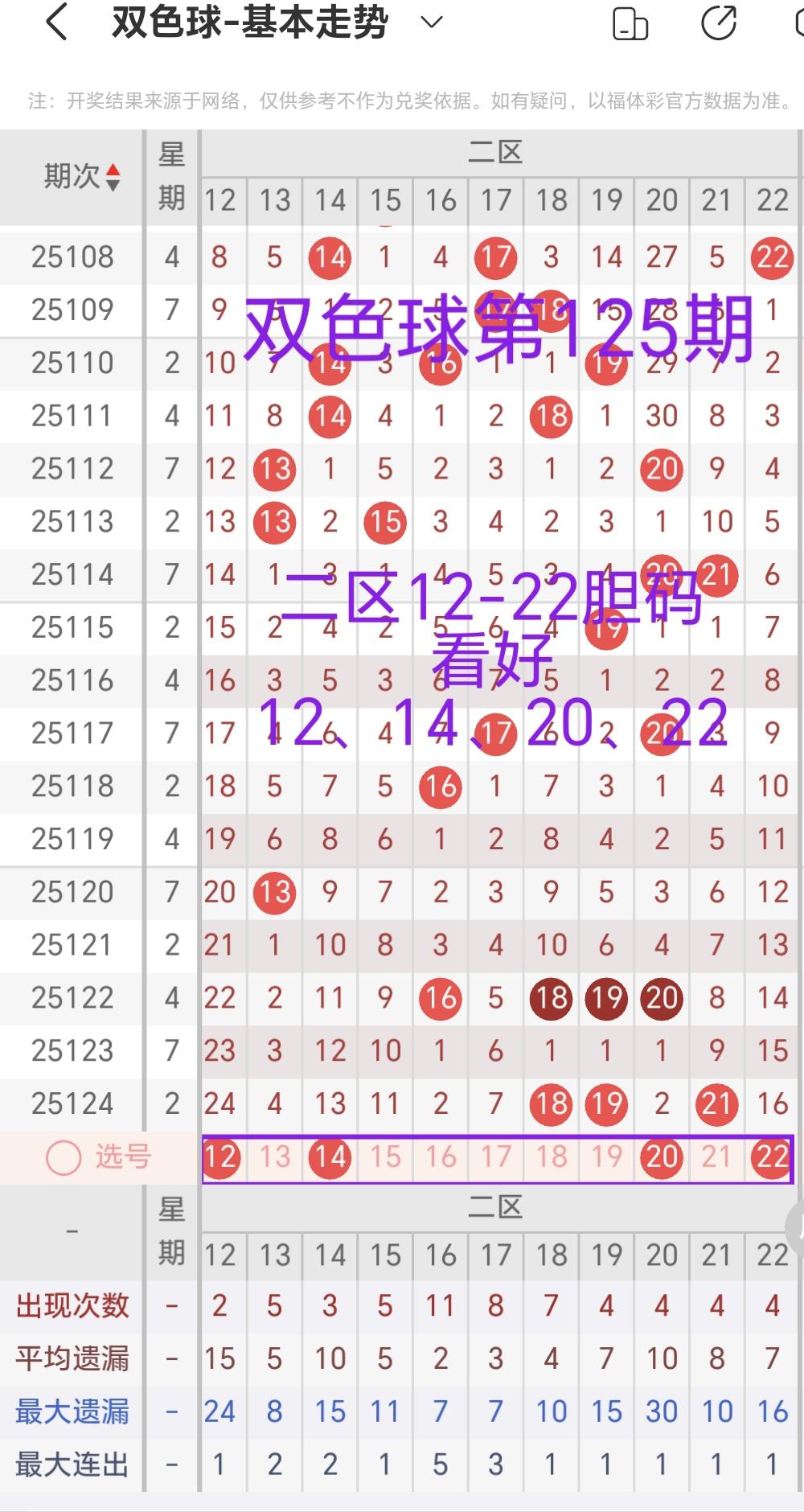Tap the 选号 circle button
Image resolution: width=804 pixels, height=1512 pixels.
click(x=64, y=1158)
